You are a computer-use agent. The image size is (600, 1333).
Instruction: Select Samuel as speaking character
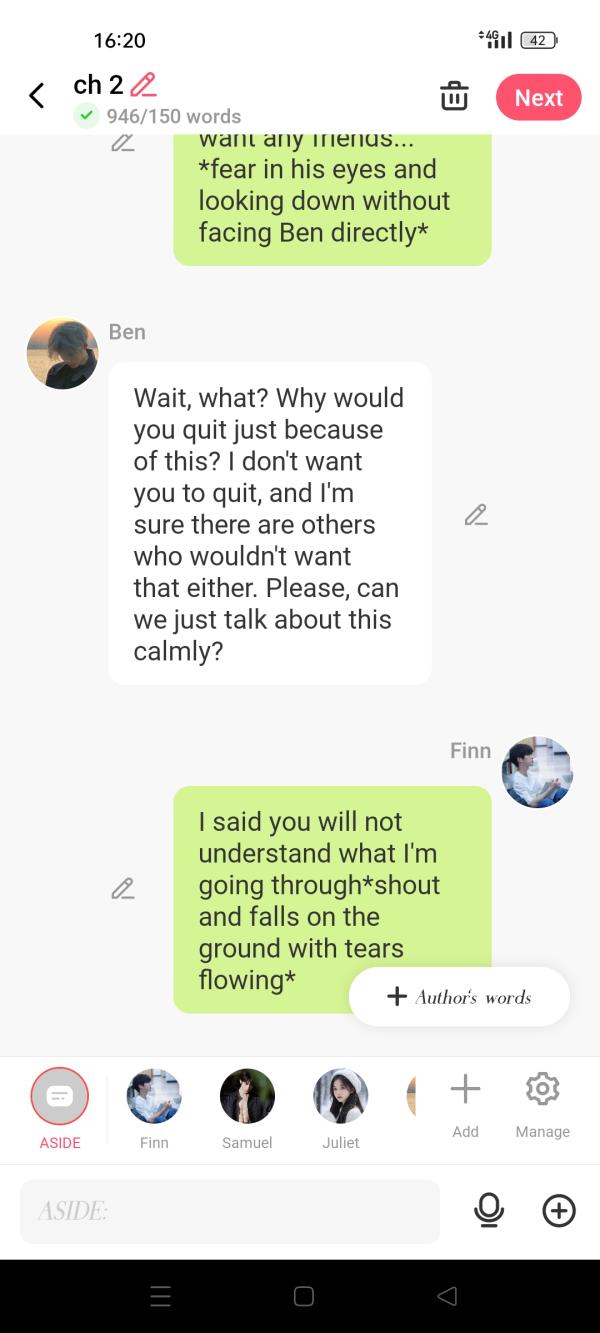click(x=247, y=1096)
